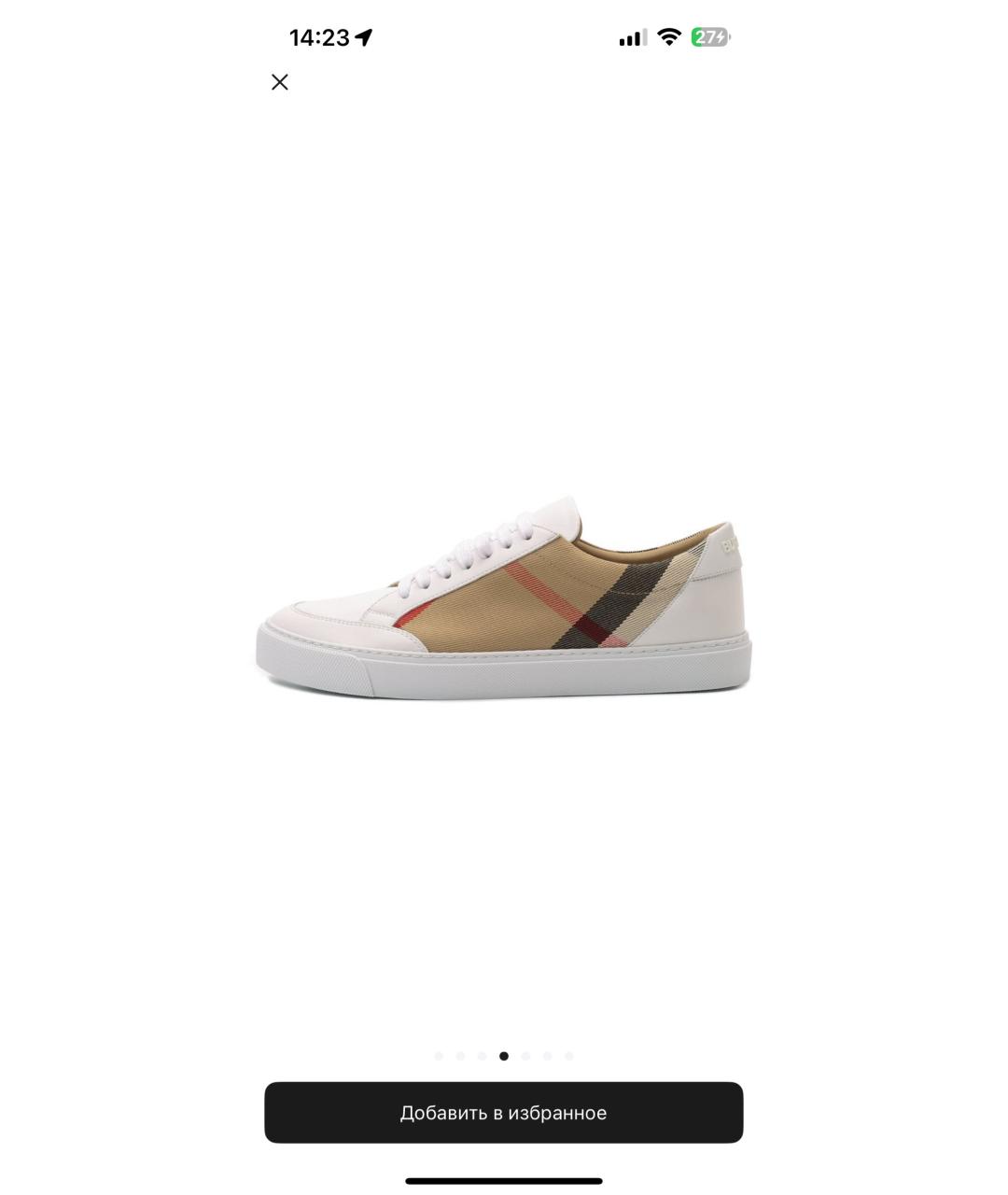This screenshot has width=1008, height=1195.
Task: Close the fullscreen product image viewer
Action: click(x=279, y=82)
